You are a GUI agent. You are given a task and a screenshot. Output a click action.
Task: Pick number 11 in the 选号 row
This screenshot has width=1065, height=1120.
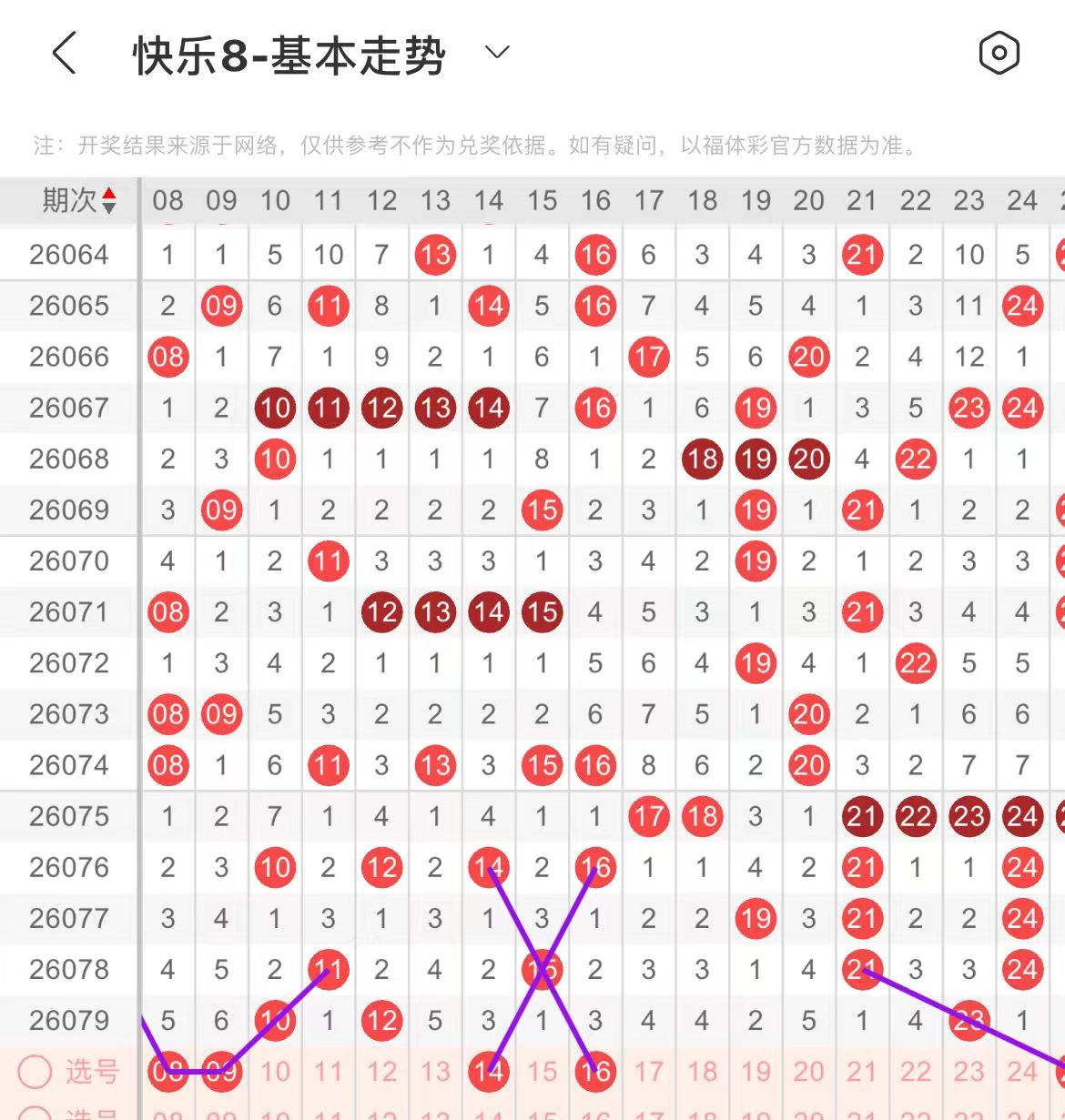click(329, 1072)
